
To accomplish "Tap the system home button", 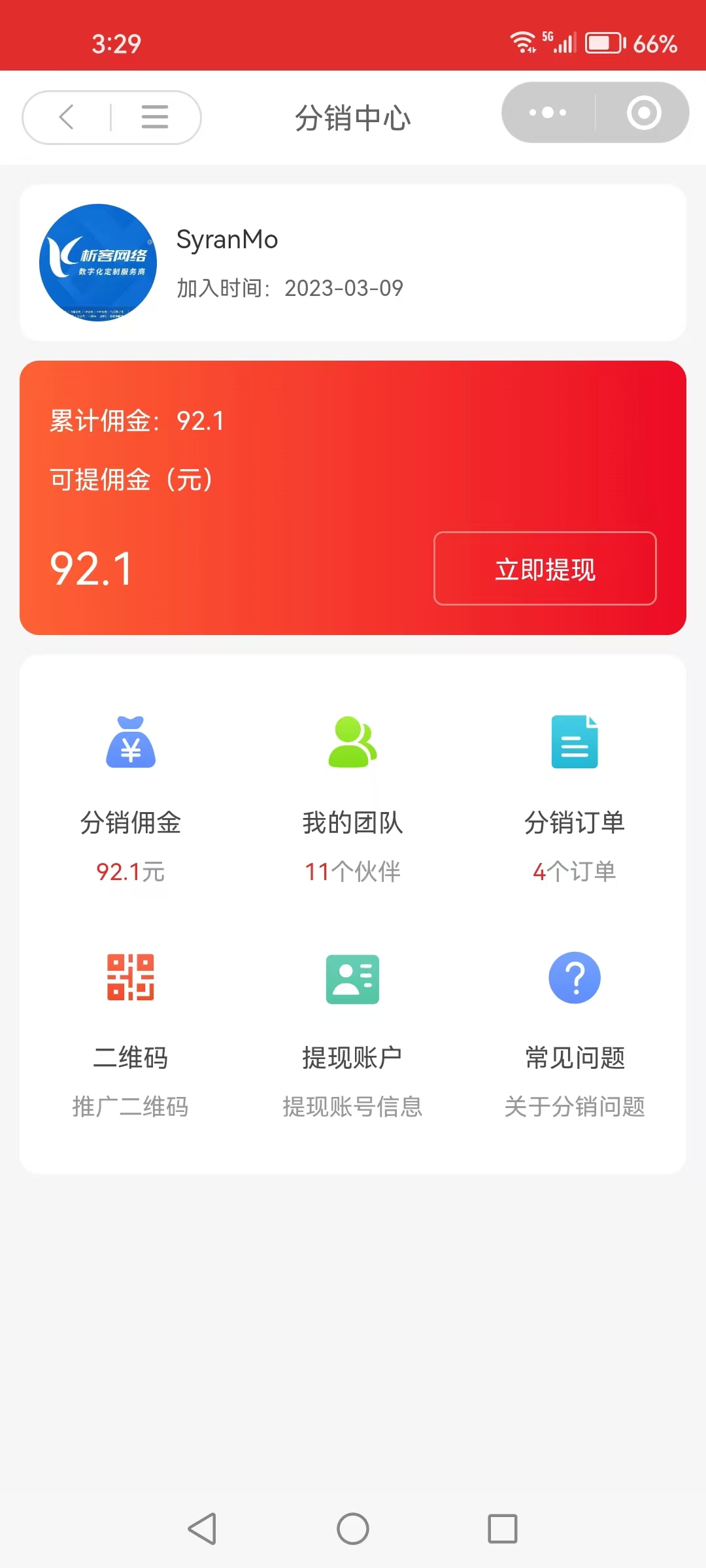I will point(353,1529).
